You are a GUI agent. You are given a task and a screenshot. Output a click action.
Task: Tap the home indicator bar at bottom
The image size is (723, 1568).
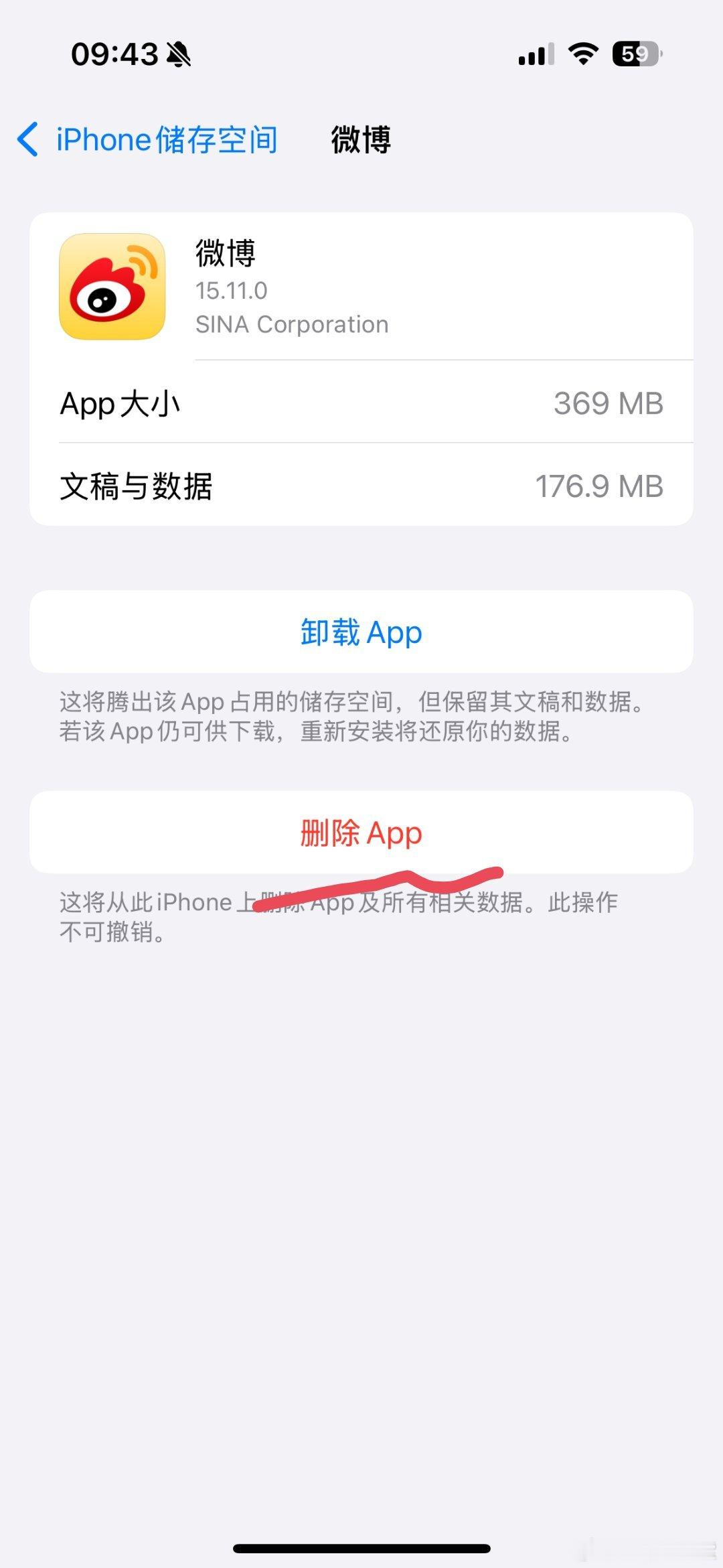(361, 1549)
